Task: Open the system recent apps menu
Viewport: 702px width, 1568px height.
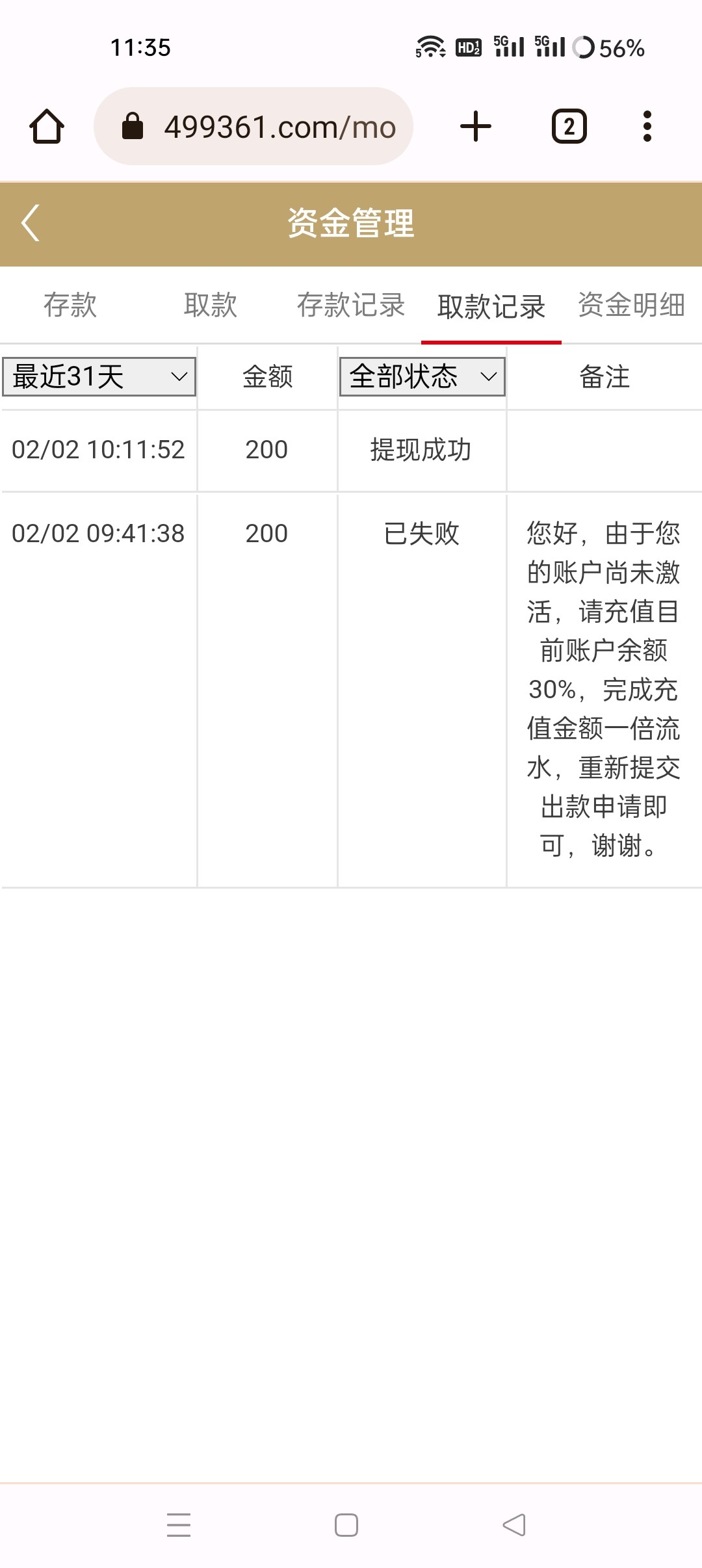Action: point(179,1524)
